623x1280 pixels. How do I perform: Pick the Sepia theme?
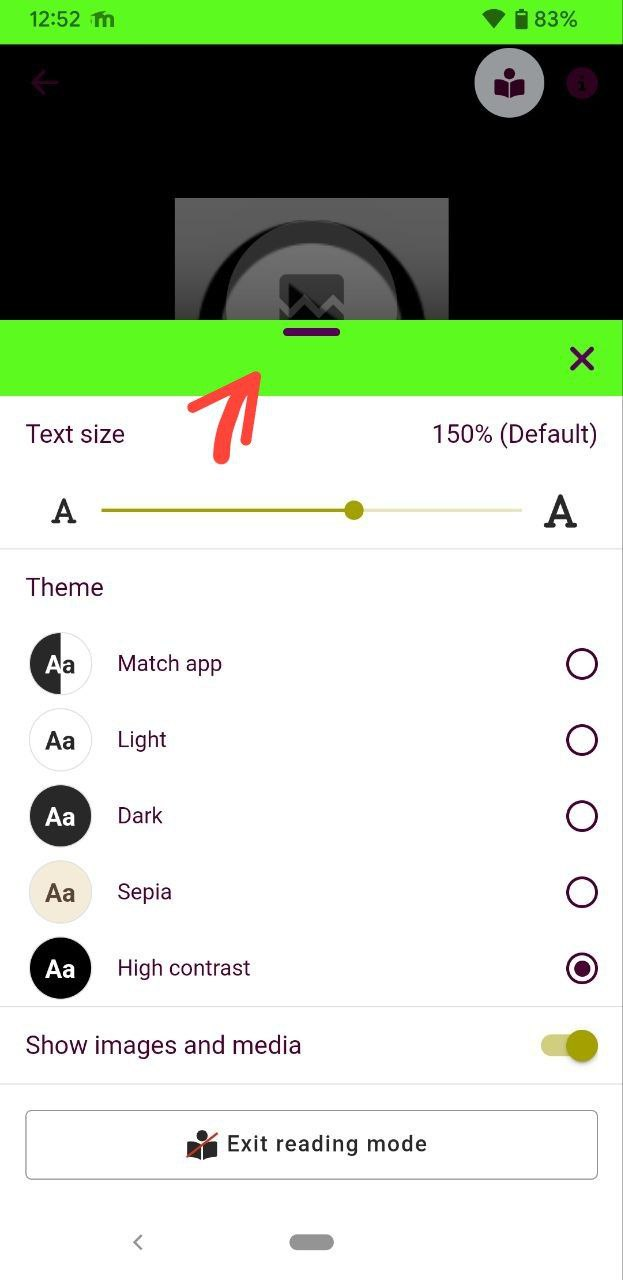pos(311,892)
